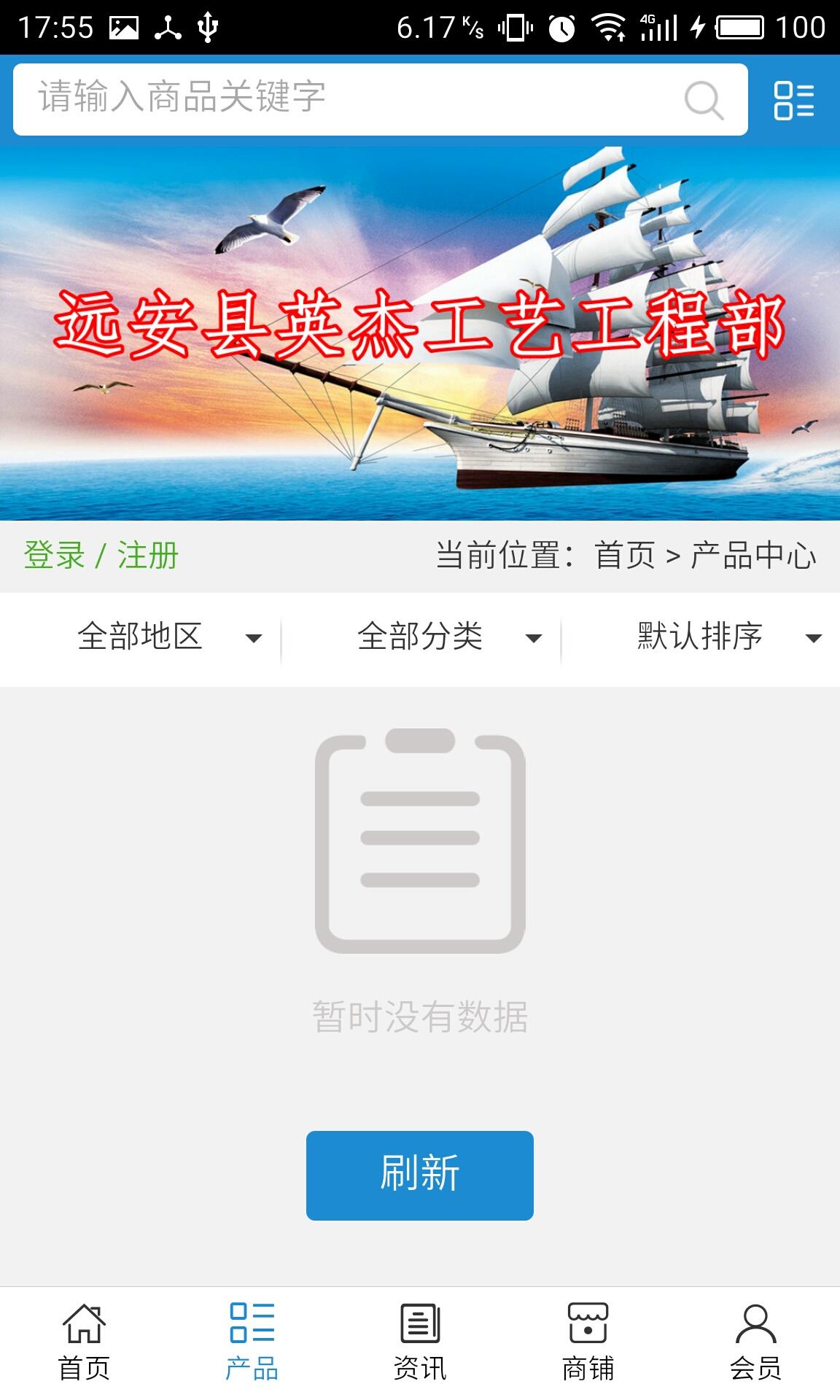The image size is (840, 1400).
Task: Switch to the 资讯 tab
Action: click(420, 1343)
